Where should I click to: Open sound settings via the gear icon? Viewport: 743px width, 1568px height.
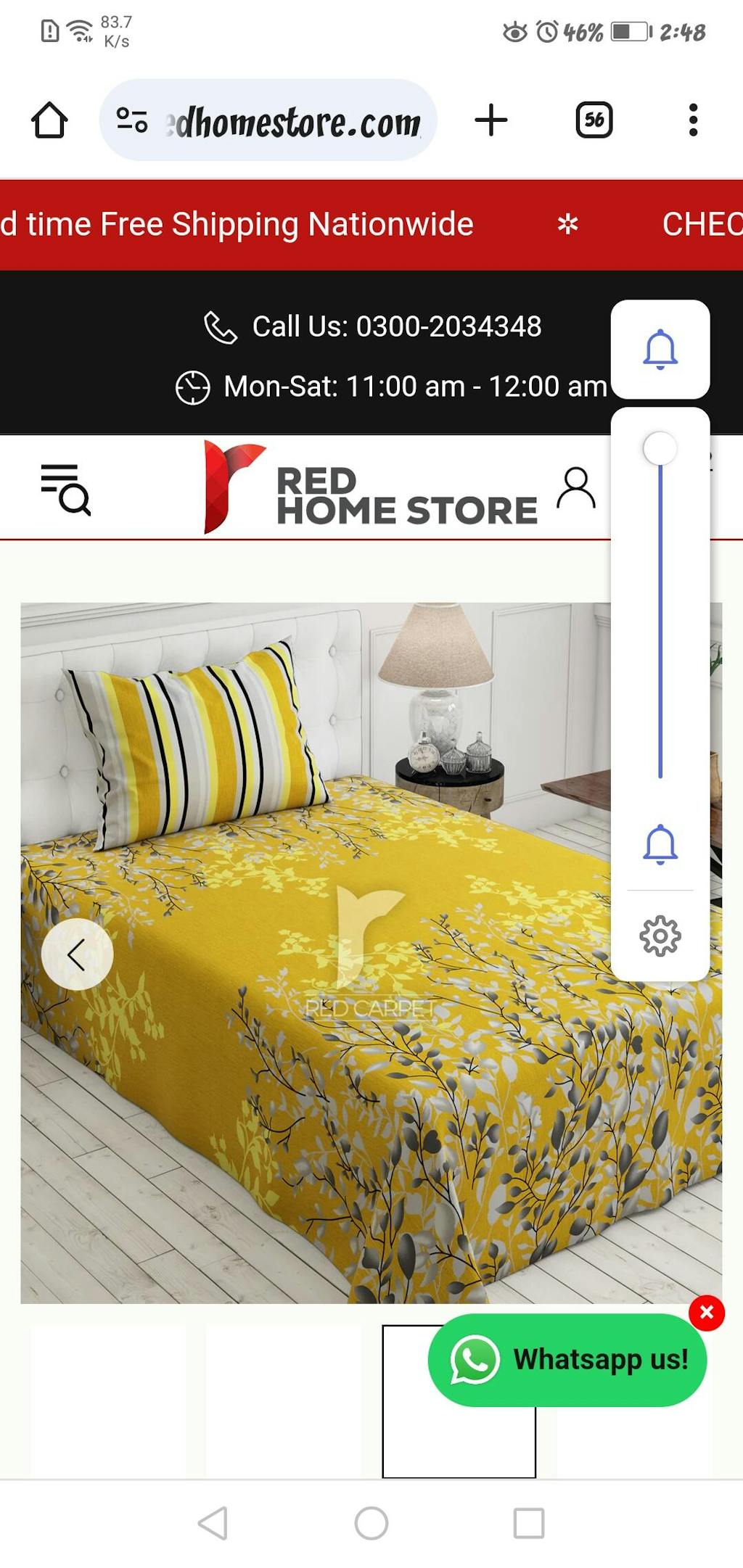[x=660, y=936]
